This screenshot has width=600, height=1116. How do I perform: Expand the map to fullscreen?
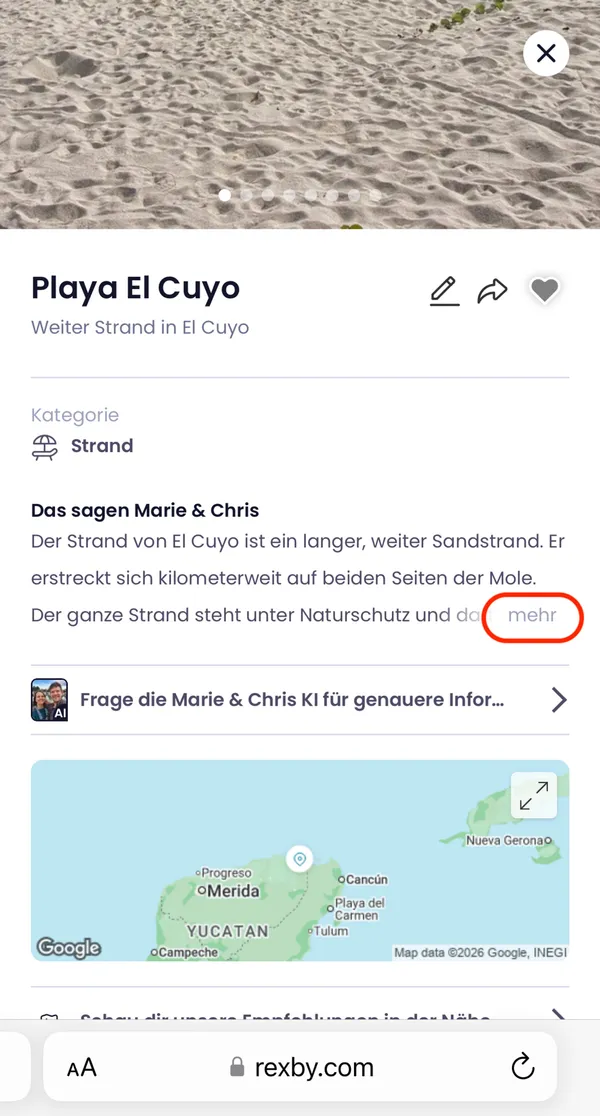pos(534,795)
